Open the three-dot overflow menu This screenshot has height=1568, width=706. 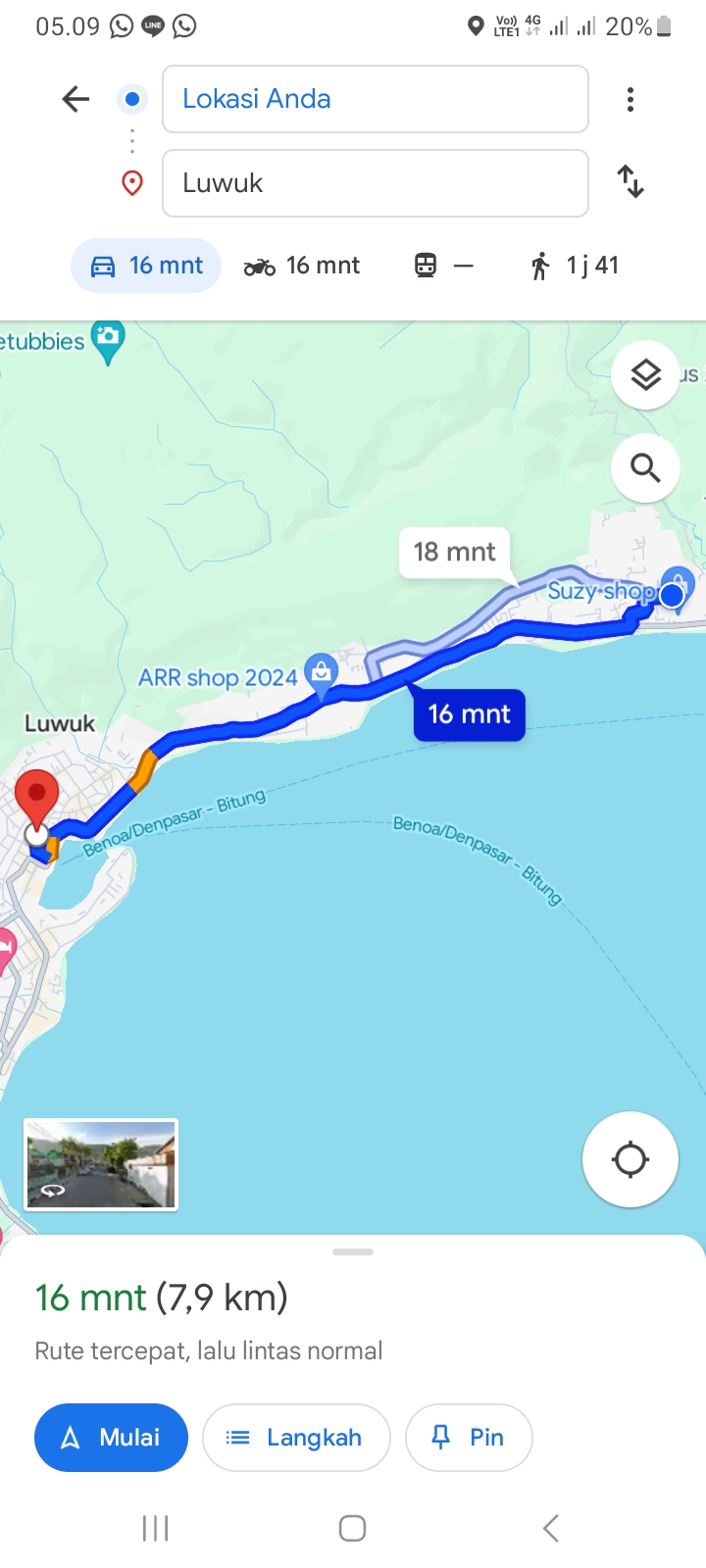(x=630, y=99)
